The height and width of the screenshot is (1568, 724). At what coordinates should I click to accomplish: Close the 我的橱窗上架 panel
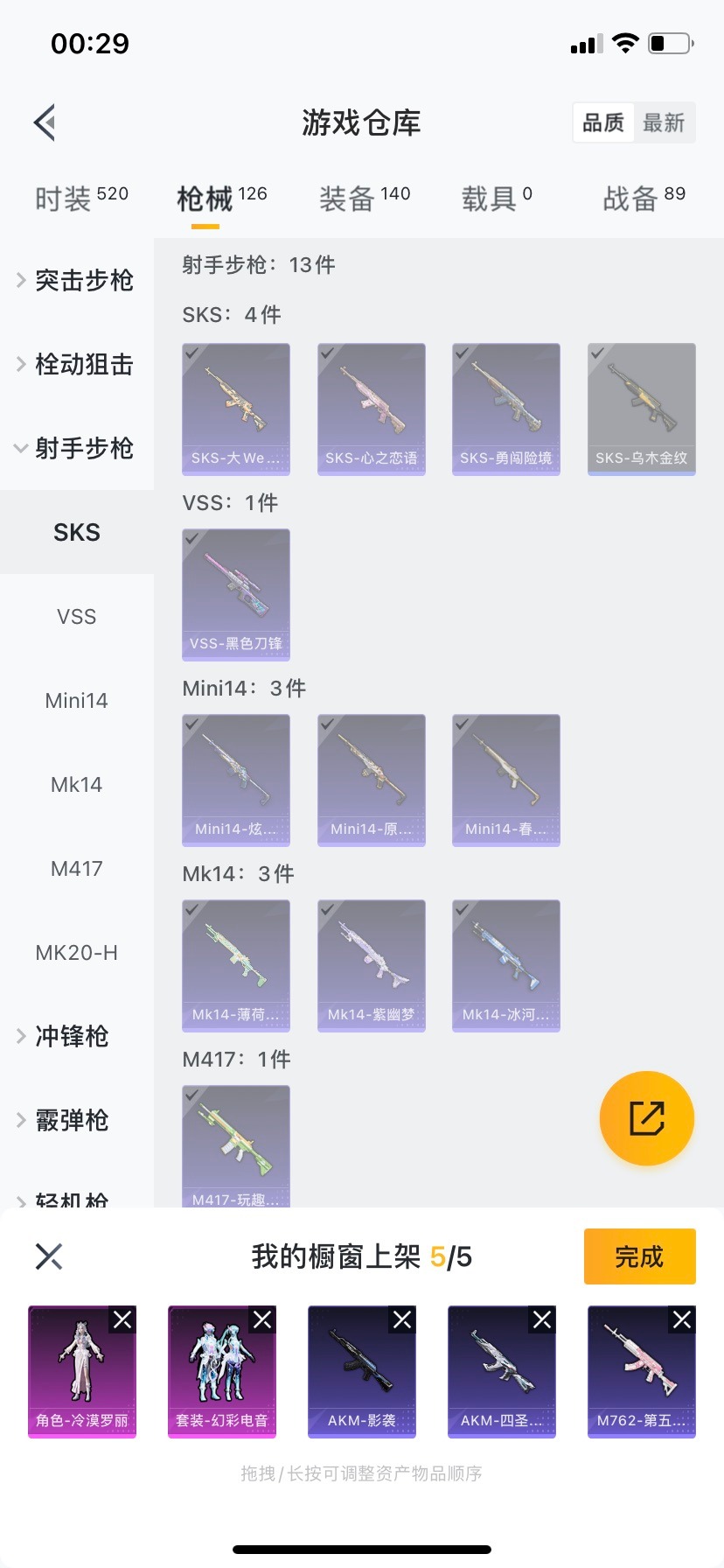49,1256
